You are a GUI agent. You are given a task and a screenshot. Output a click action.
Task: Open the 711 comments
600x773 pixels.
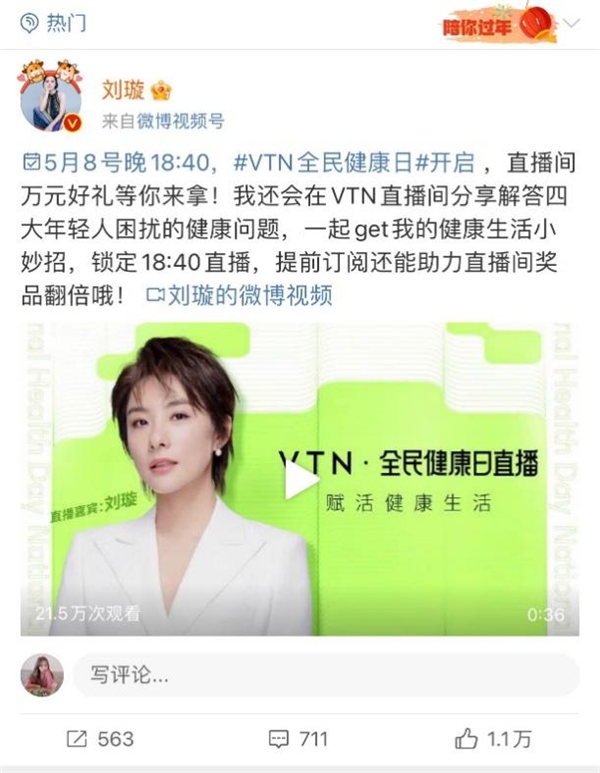(x=299, y=739)
